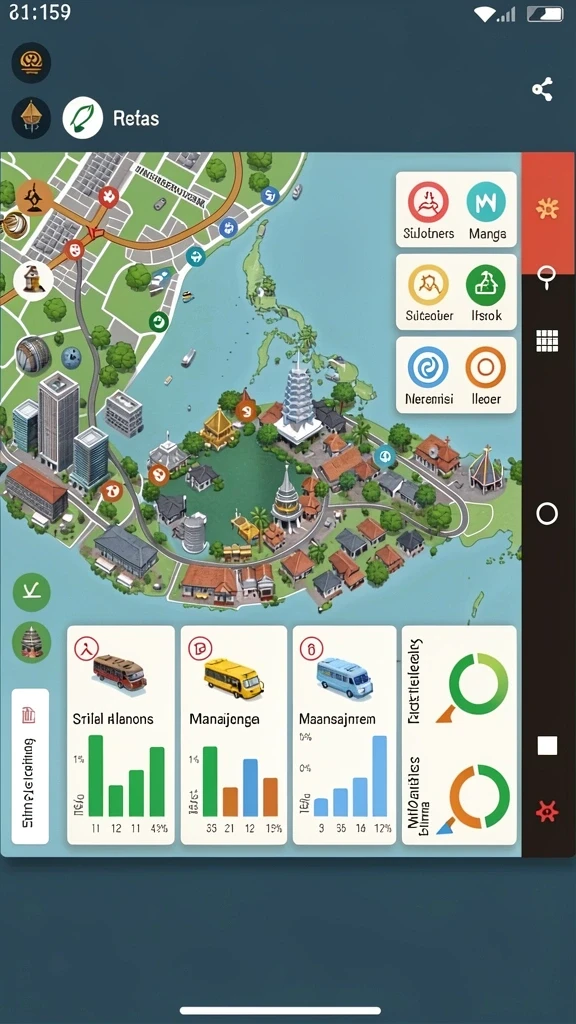Choose the Ilsrok option
The width and height of the screenshot is (576, 1024).
[x=486, y=293]
